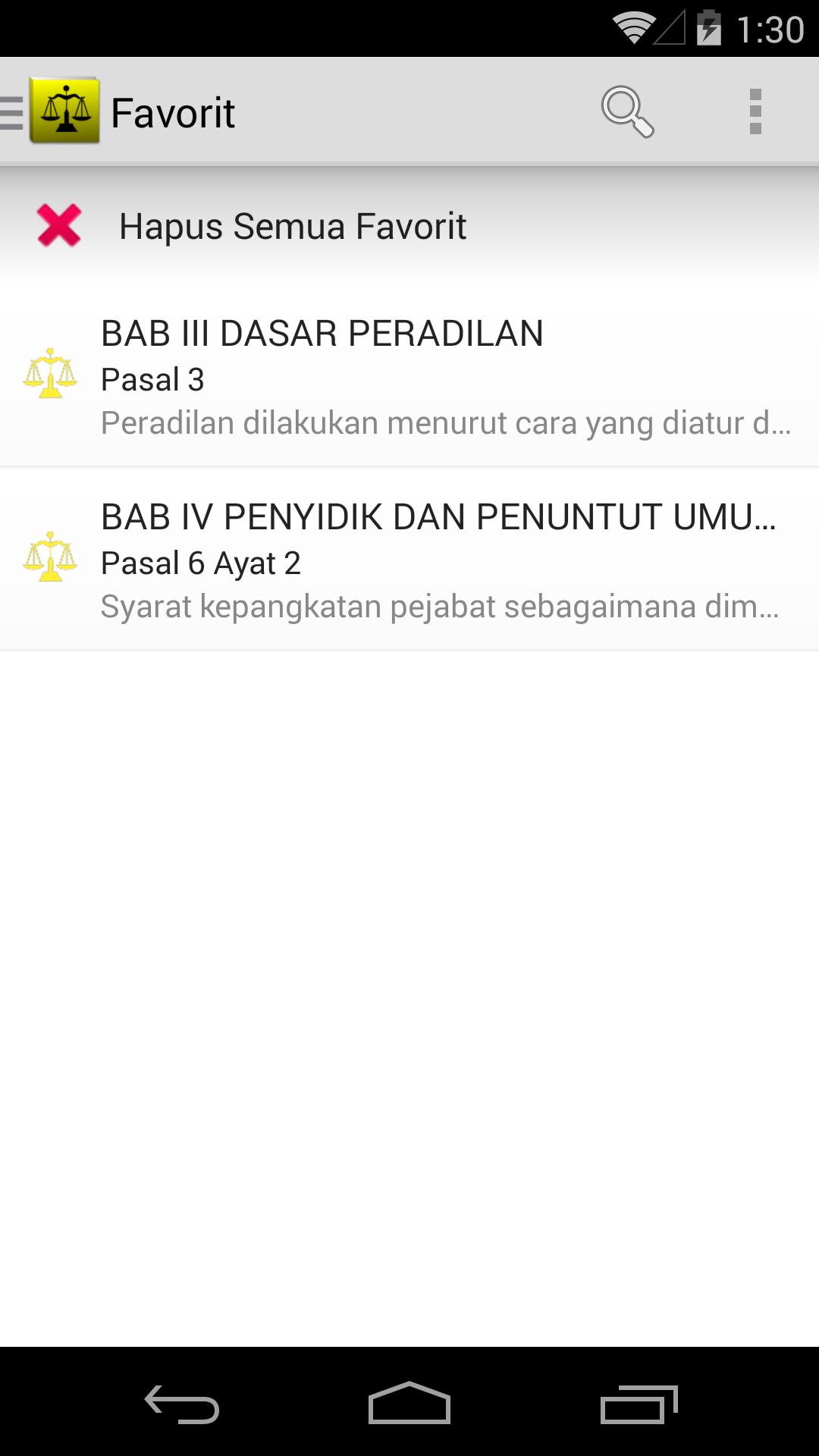Tap the red X to clear favorites

[59, 225]
